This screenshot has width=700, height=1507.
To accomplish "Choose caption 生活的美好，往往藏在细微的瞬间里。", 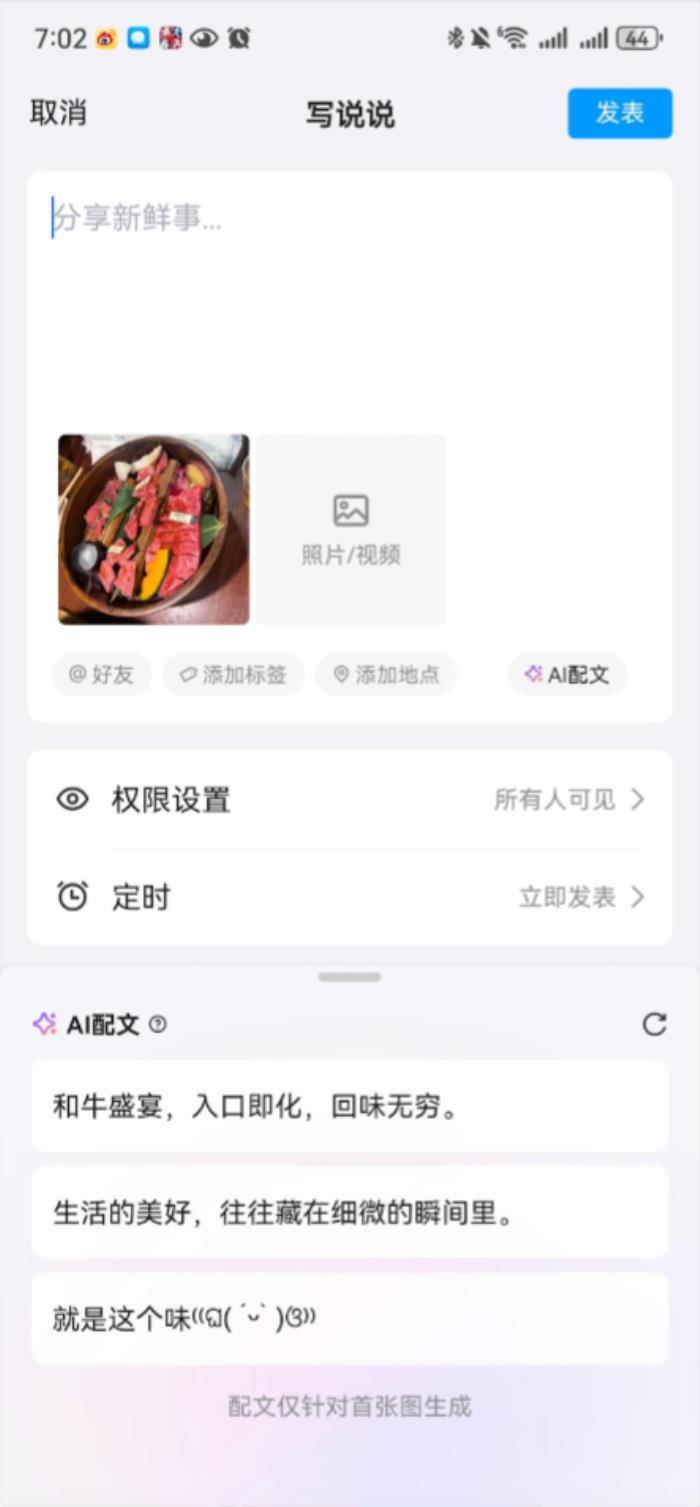I will (x=349, y=1212).
